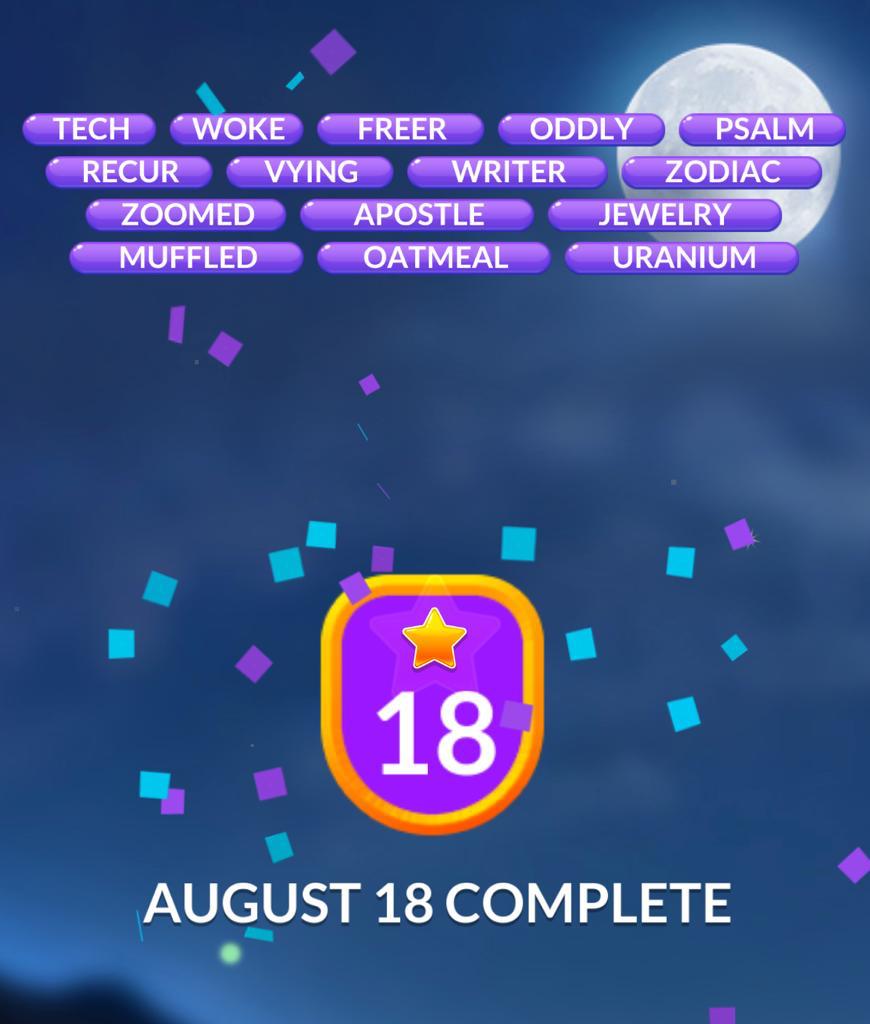The width and height of the screenshot is (870, 1024).
Task: Open definition for WOKE
Action: [x=237, y=130]
